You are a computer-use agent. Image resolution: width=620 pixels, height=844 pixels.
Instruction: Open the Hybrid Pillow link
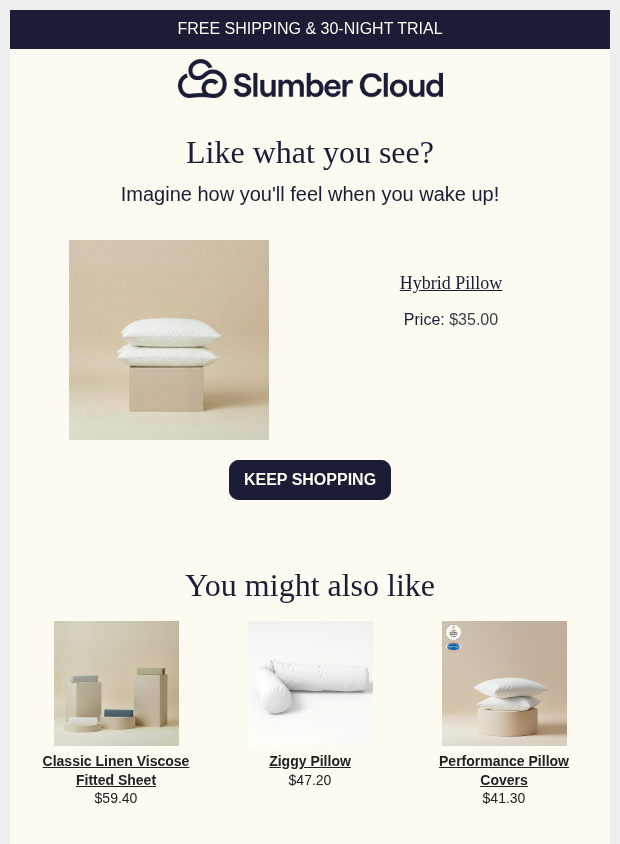(450, 283)
